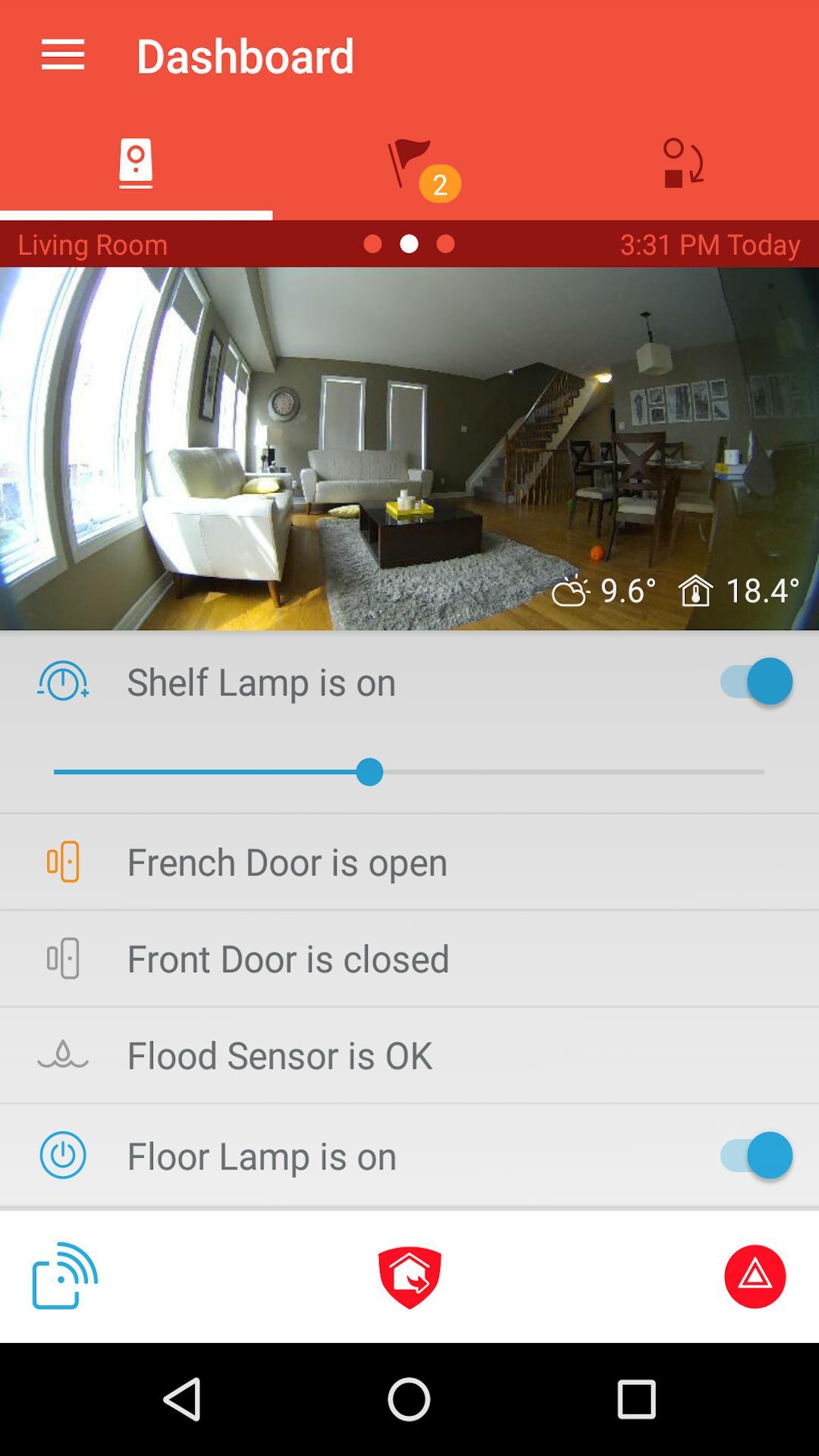The height and width of the screenshot is (1456, 819).
Task: Select the third camera page dot
Action: 446,244
